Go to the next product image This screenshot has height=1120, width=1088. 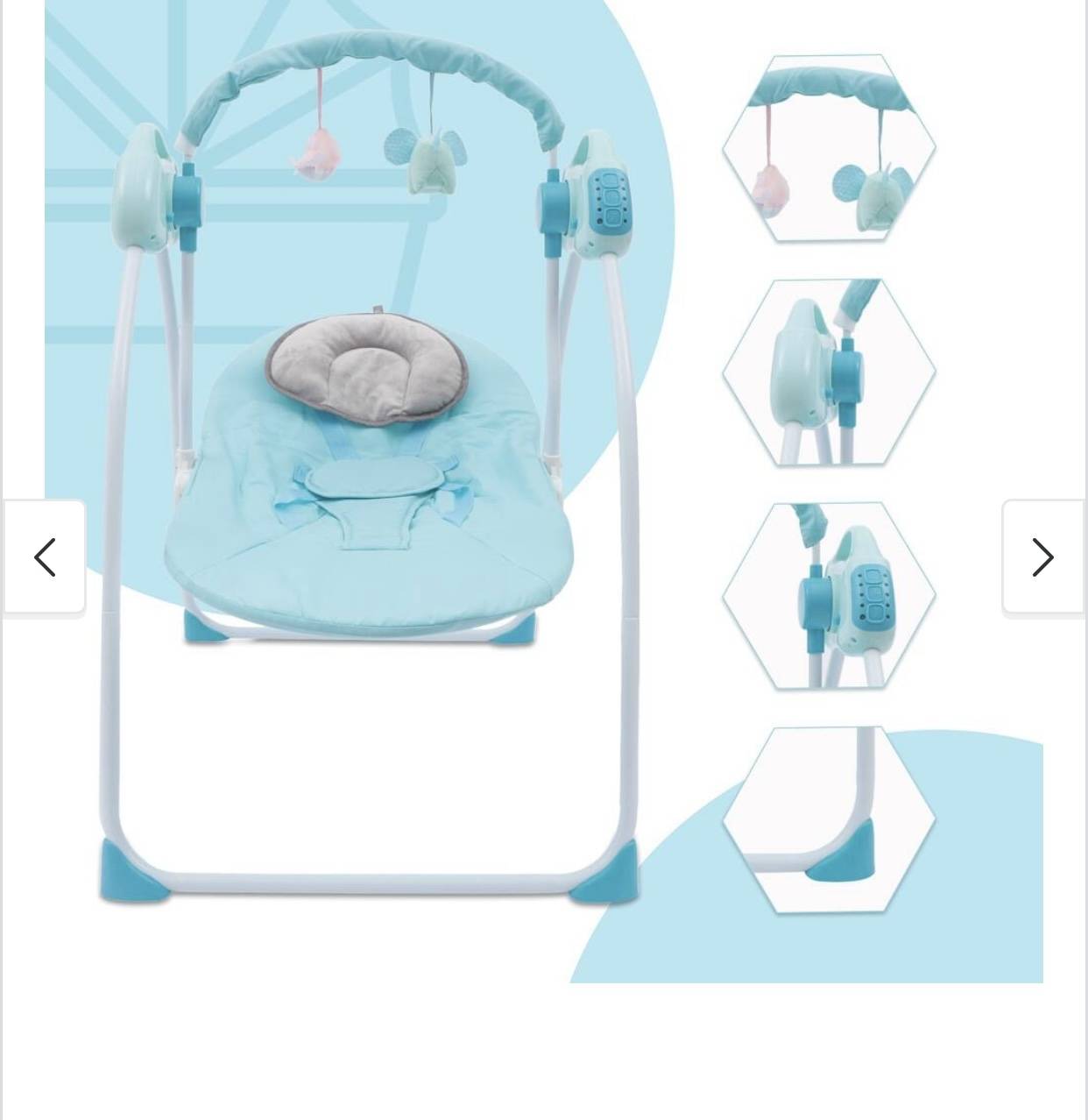coord(1042,556)
